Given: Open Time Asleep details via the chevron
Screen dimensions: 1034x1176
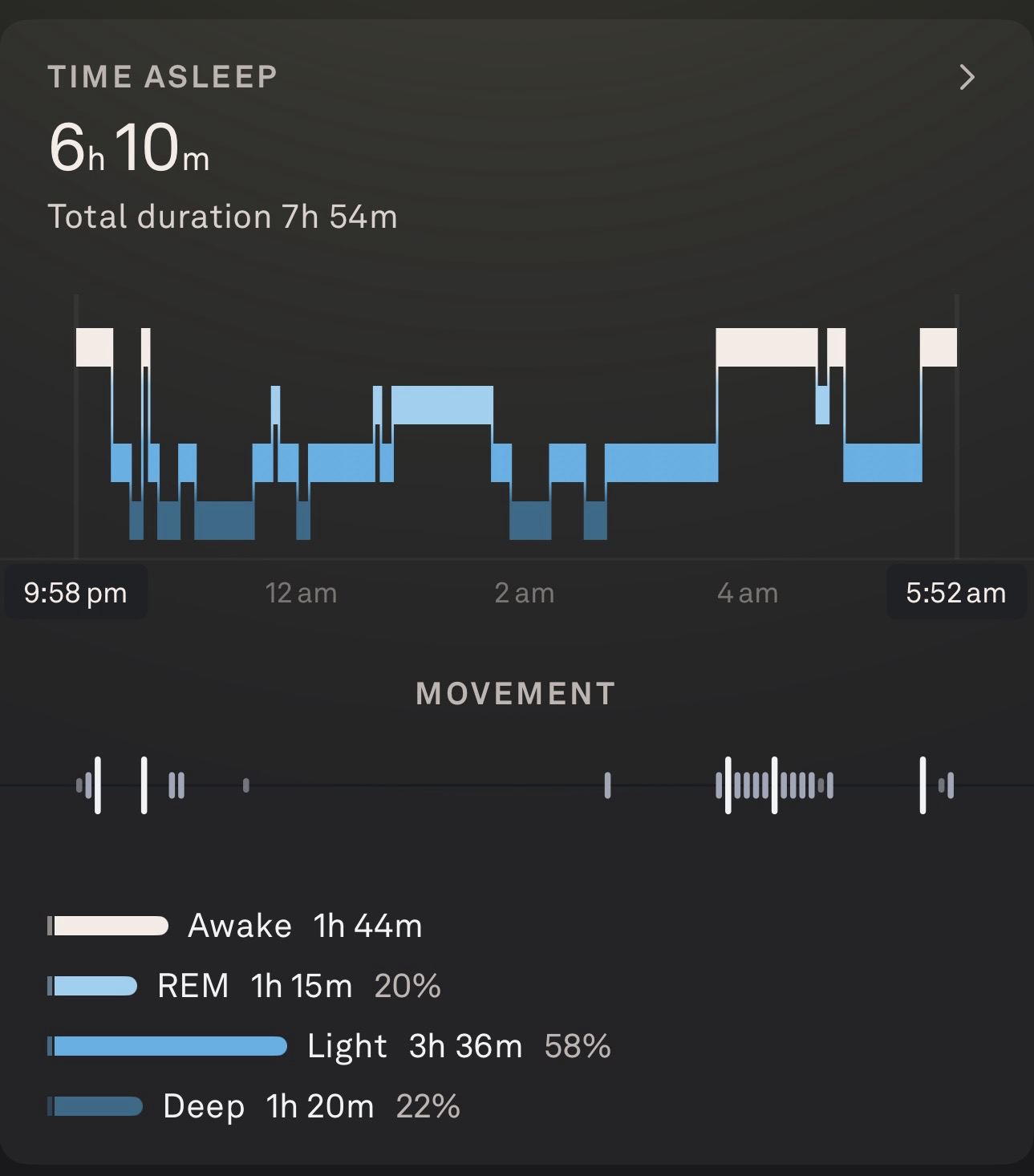Looking at the screenshot, I should [967, 77].
